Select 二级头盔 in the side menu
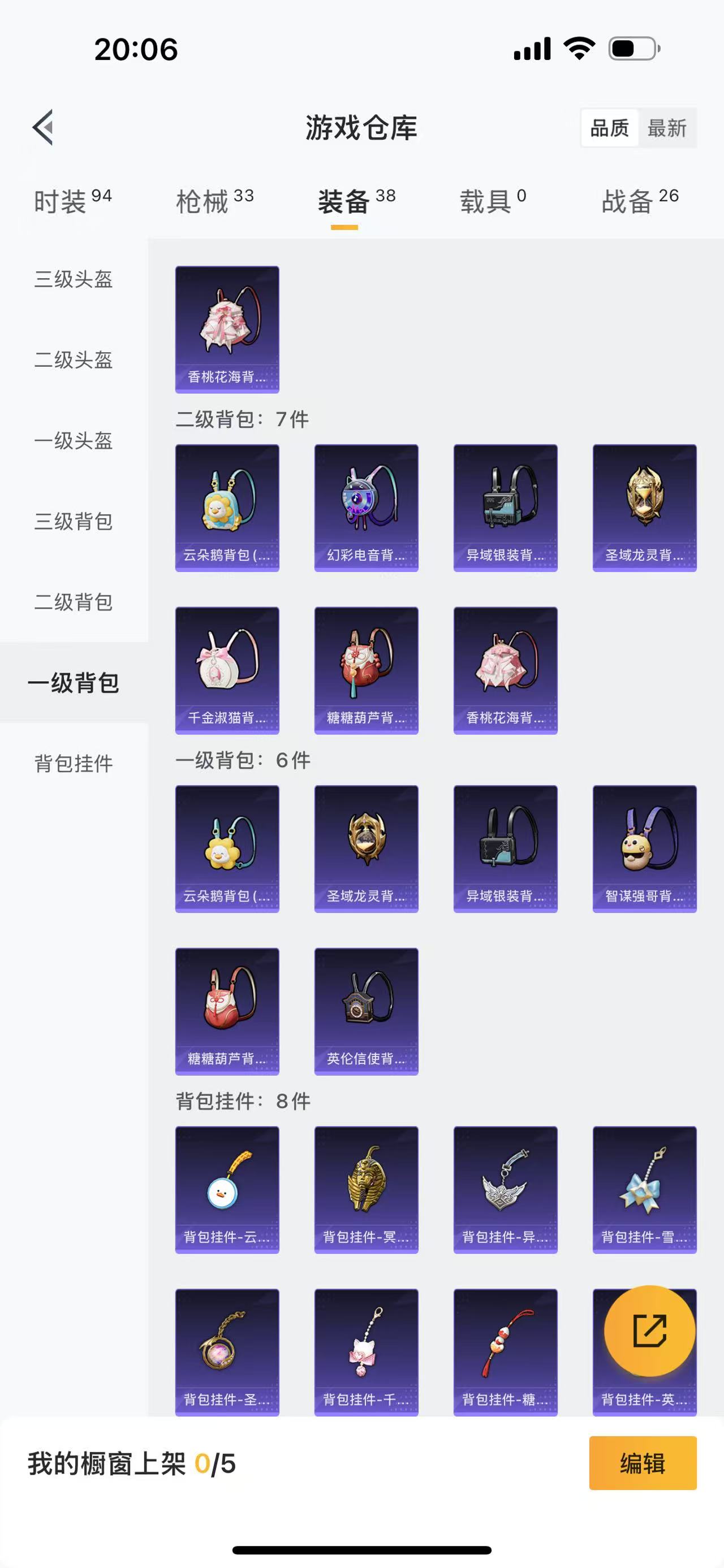This screenshot has height=1568, width=724. click(74, 359)
